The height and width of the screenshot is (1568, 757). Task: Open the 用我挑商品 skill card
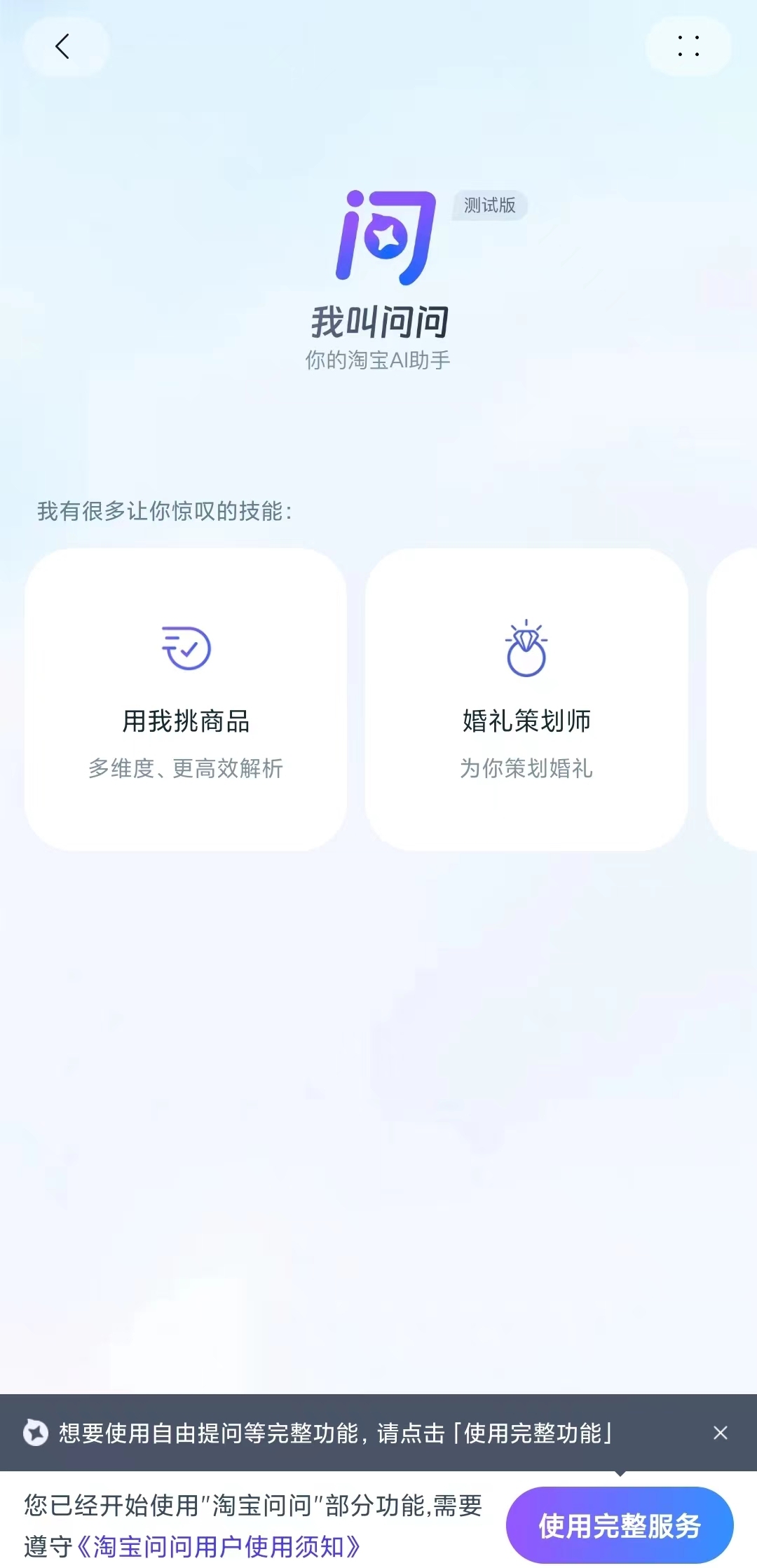(x=186, y=700)
